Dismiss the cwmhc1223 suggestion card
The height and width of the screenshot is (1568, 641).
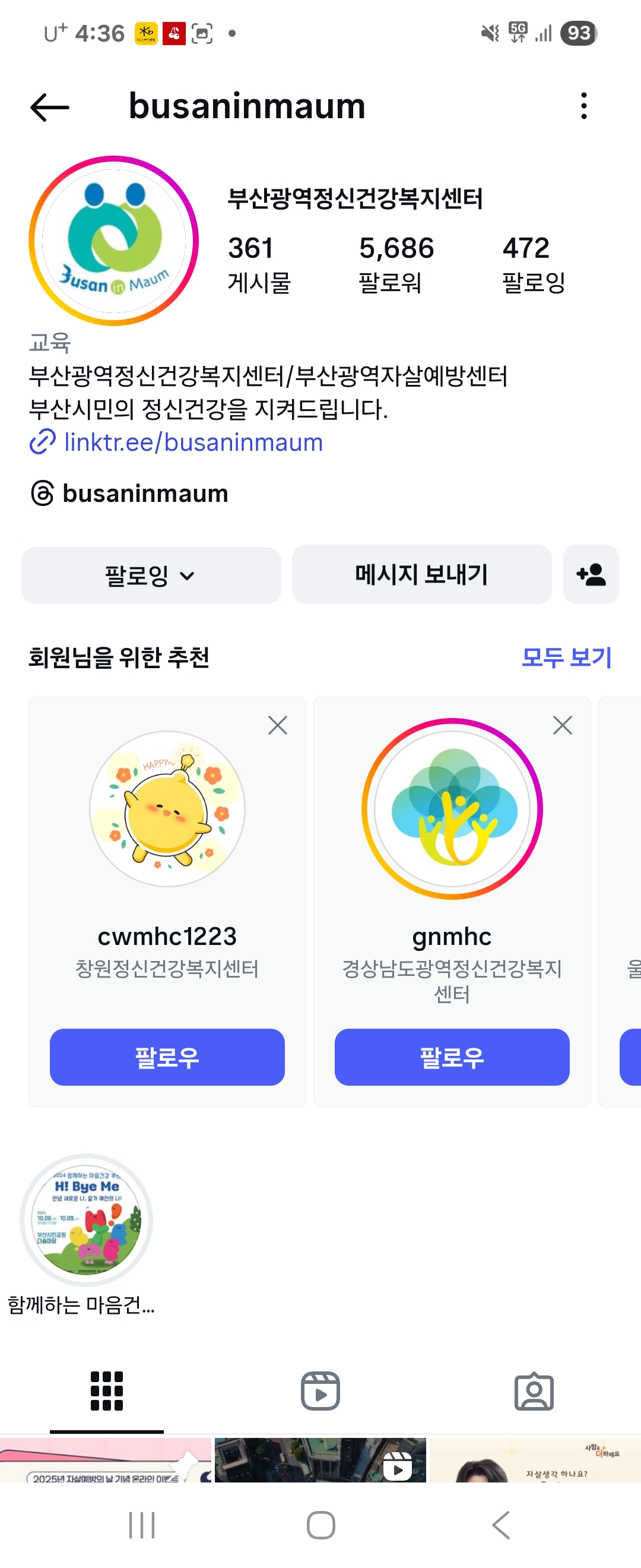click(277, 725)
